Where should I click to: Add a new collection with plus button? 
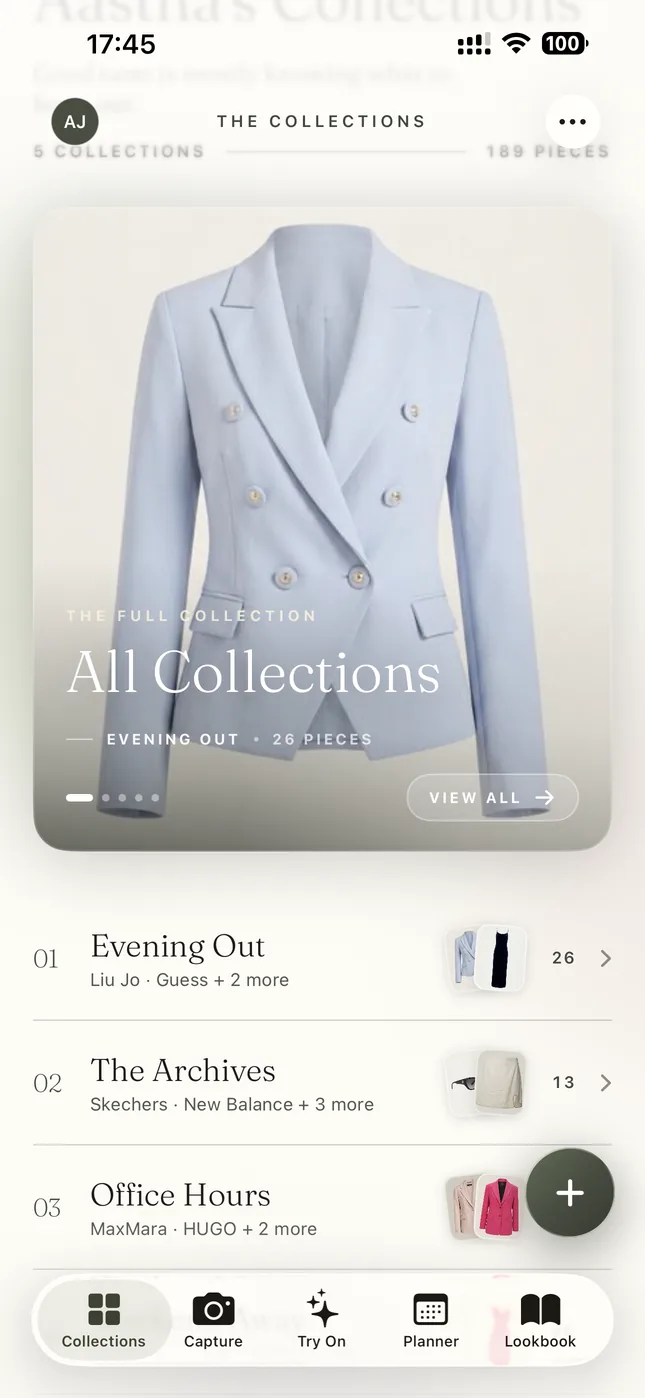click(570, 1192)
